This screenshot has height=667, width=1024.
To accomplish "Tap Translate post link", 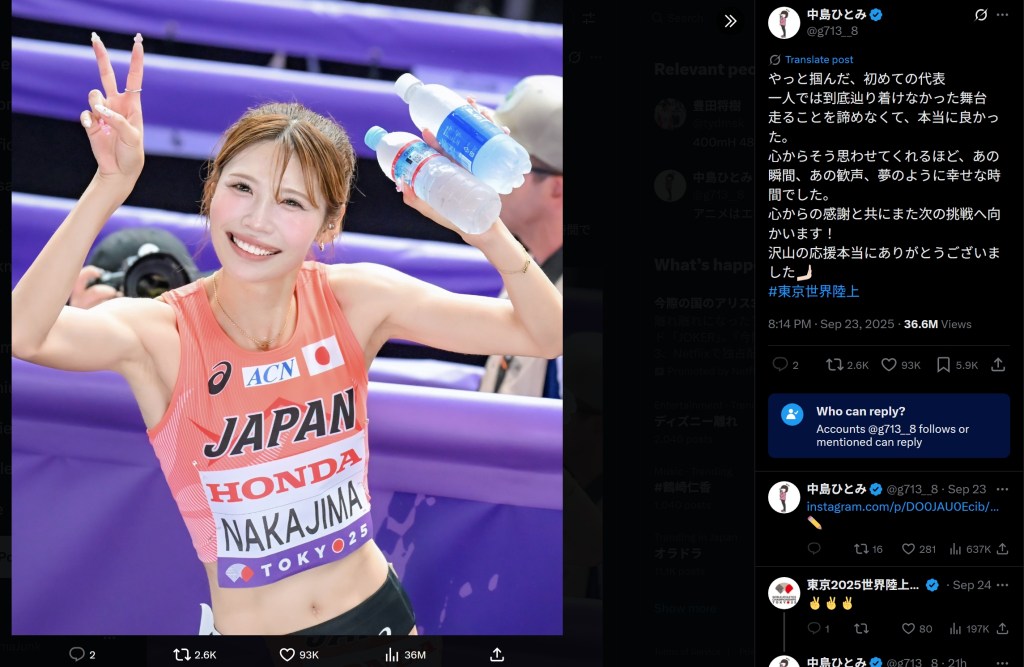I will point(818,60).
